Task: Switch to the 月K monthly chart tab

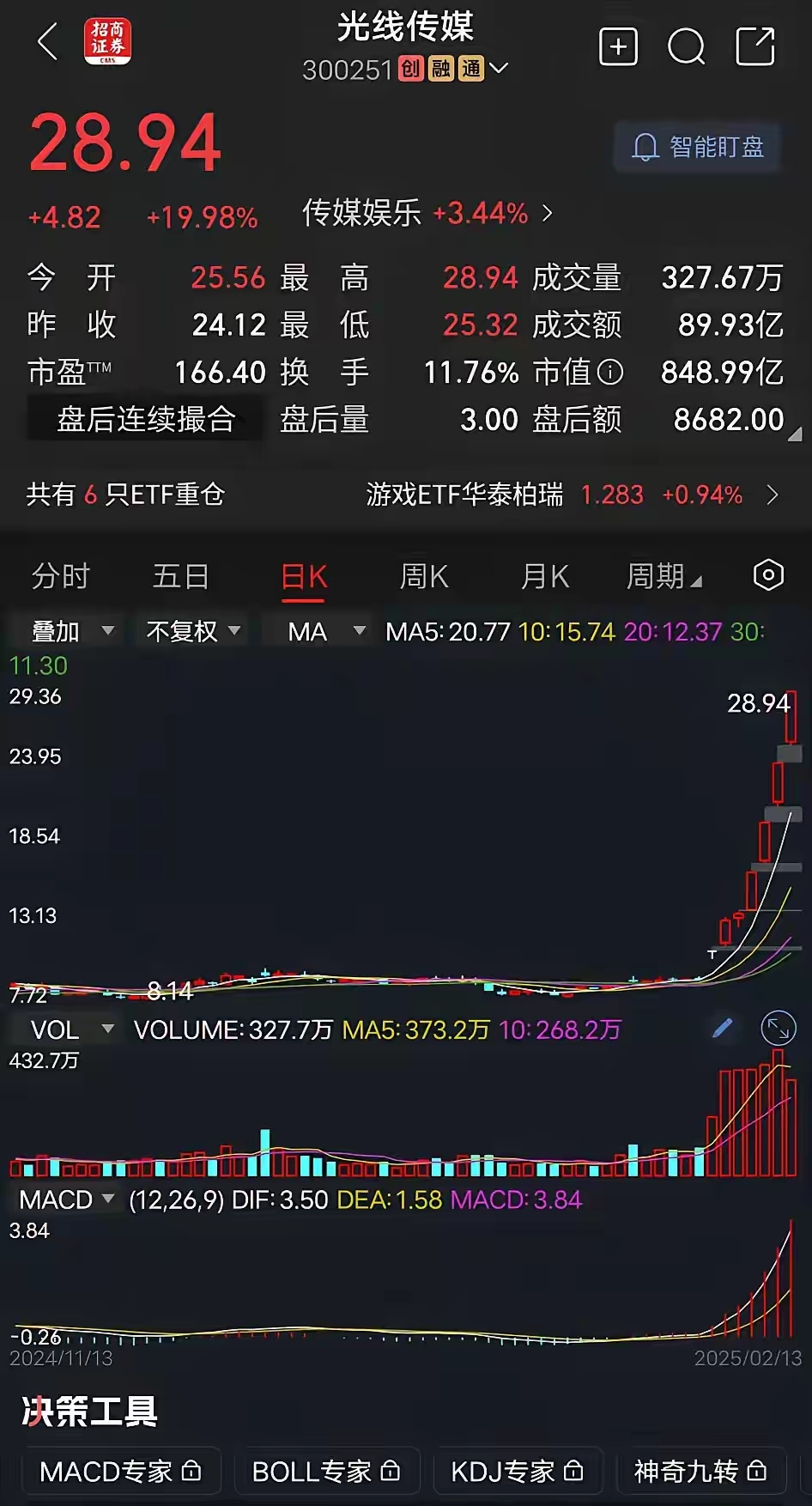Action: coord(543,576)
